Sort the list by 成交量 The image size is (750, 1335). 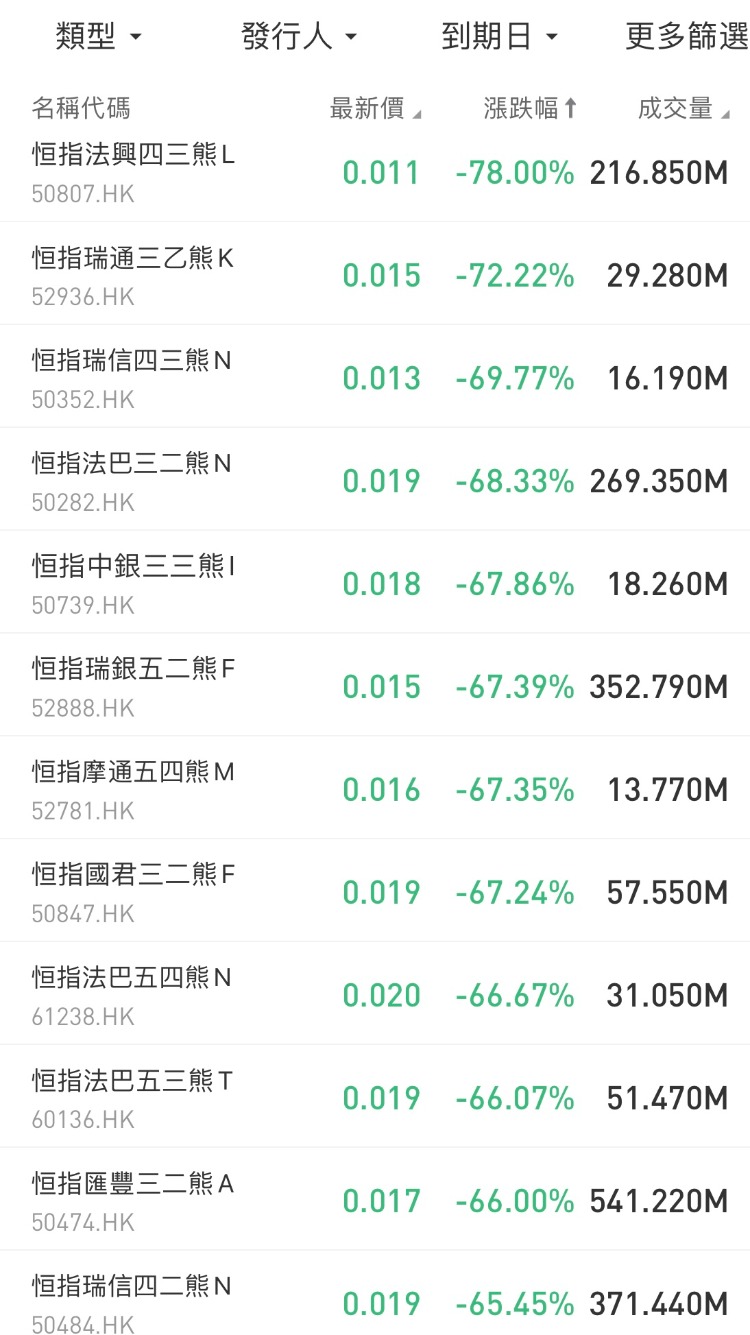point(683,108)
